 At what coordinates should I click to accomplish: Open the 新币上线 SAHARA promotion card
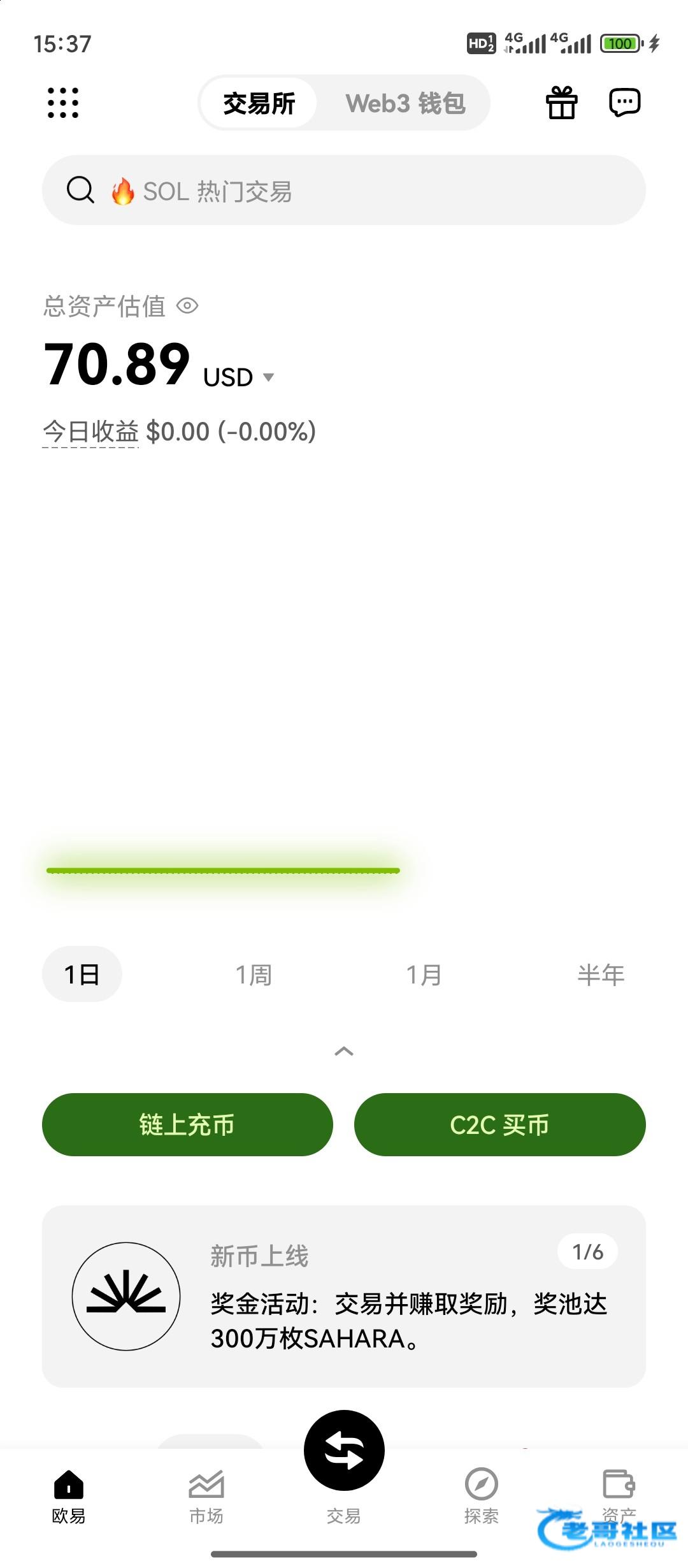click(x=344, y=1296)
